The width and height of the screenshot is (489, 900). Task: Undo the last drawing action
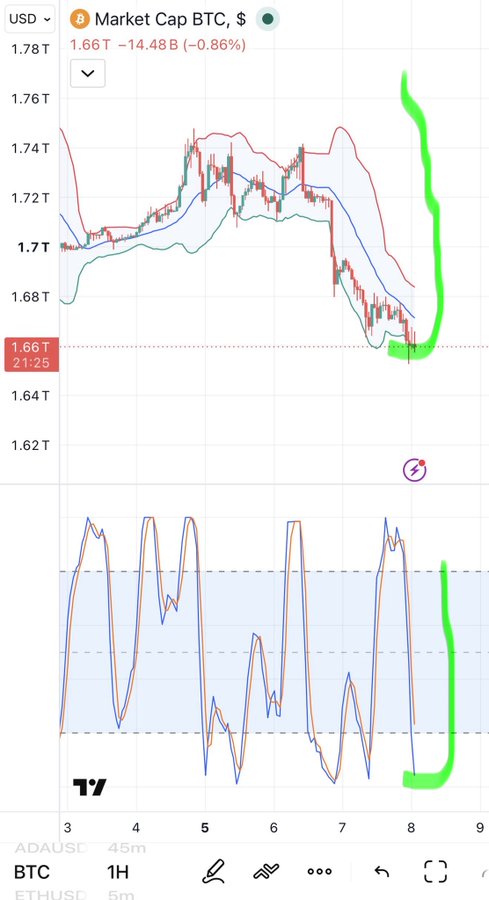tap(382, 872)
